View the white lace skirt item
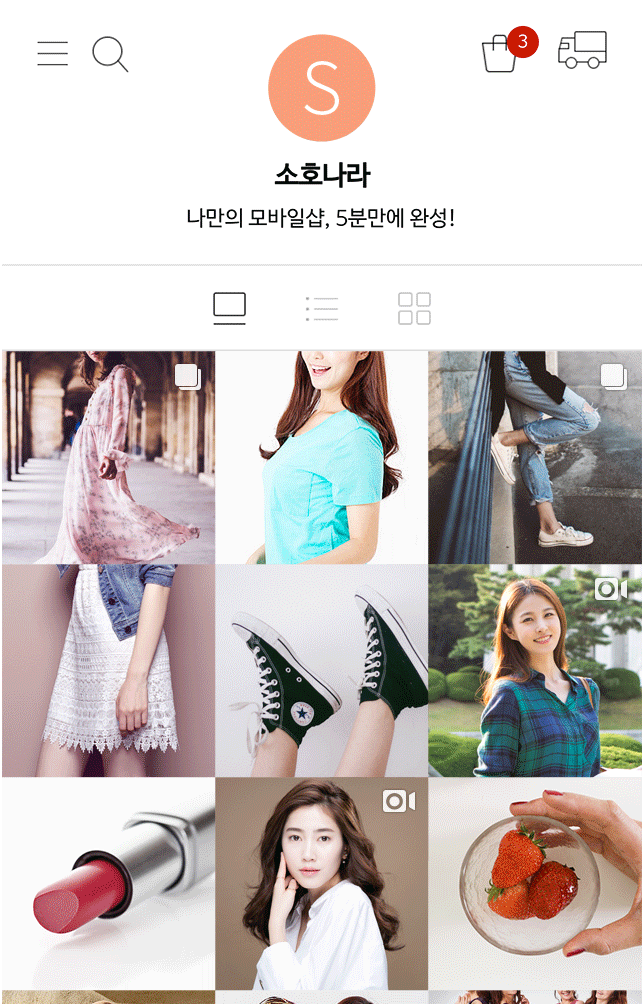Viewport: 642px width, 1004px height. tap(108, 670)
